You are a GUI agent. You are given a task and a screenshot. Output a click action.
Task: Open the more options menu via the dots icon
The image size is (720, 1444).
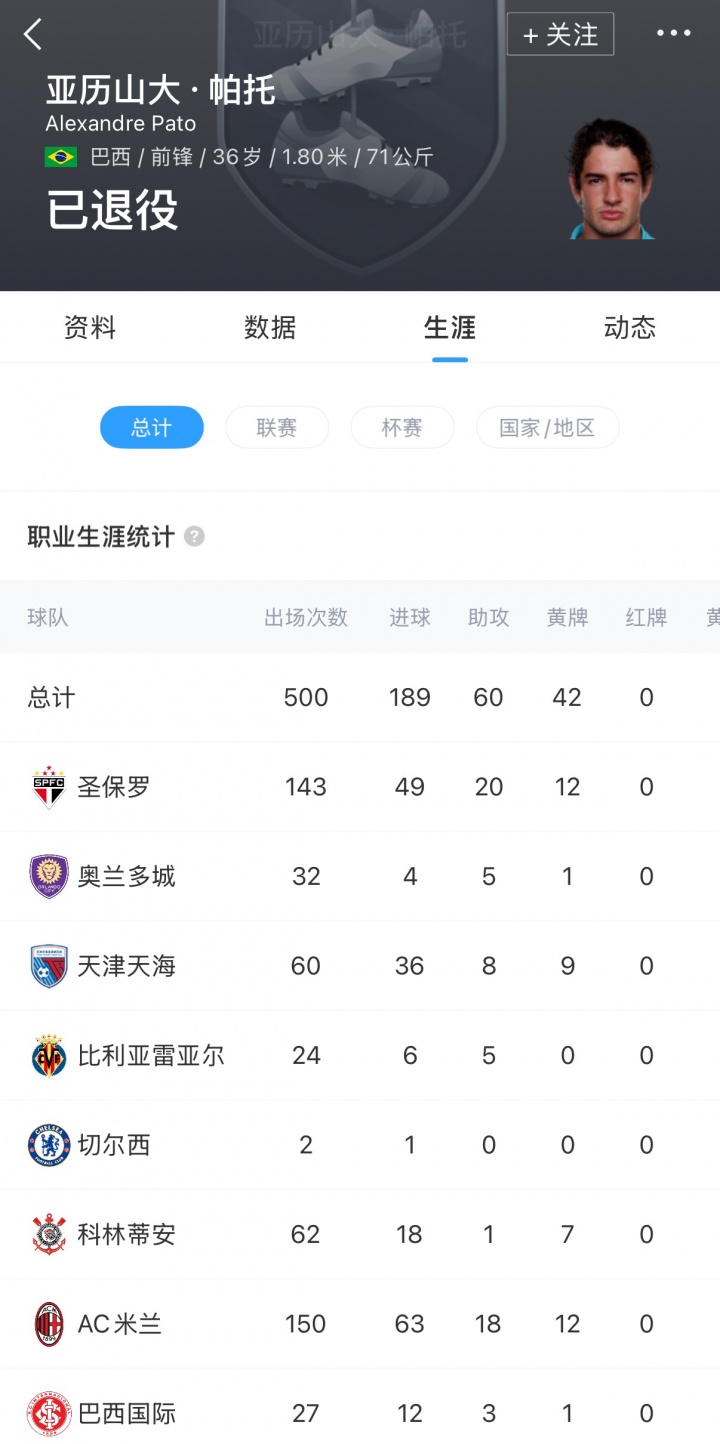(672, 33)
